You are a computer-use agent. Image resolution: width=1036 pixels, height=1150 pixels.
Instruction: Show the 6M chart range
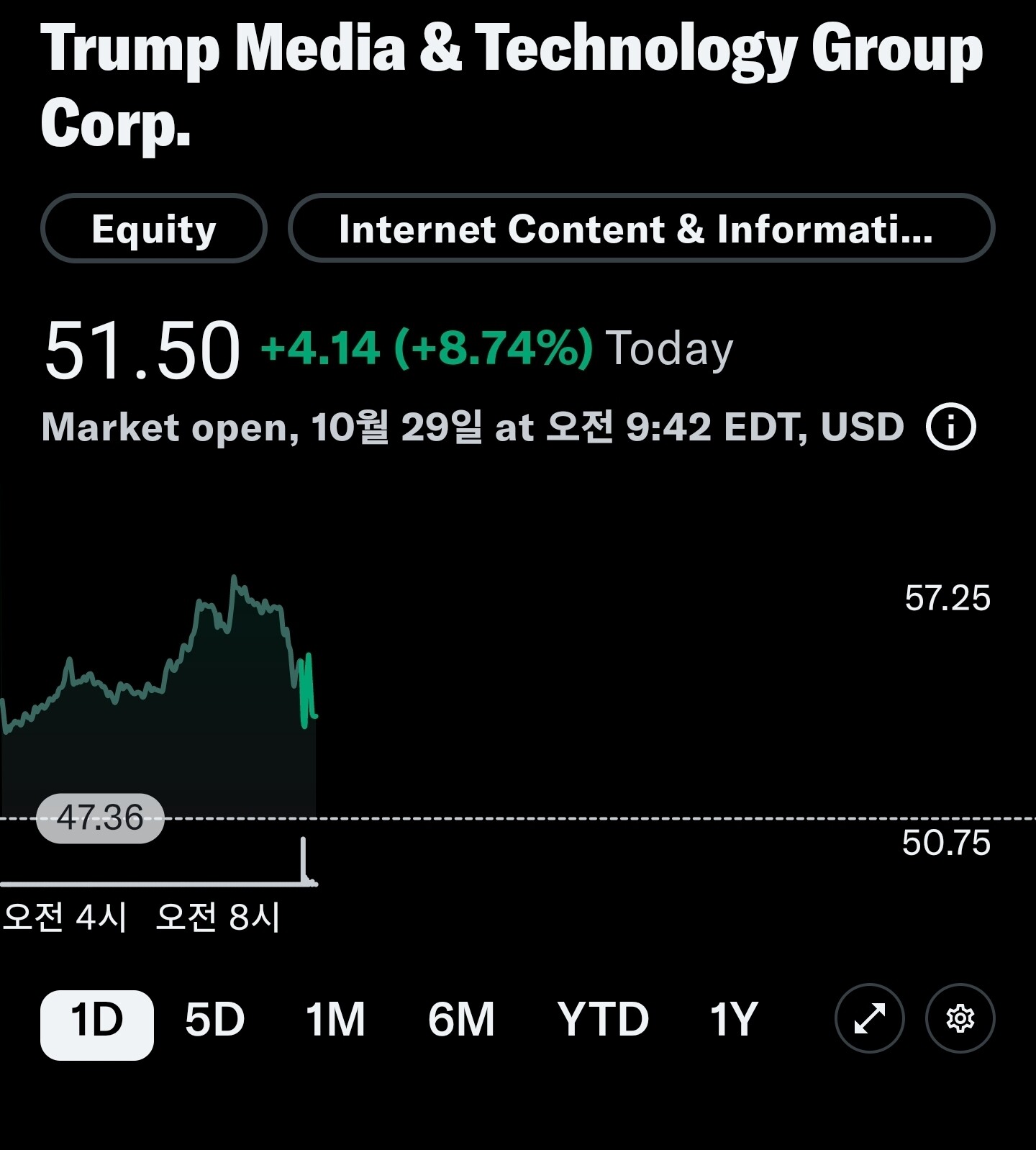[461, 1019]
